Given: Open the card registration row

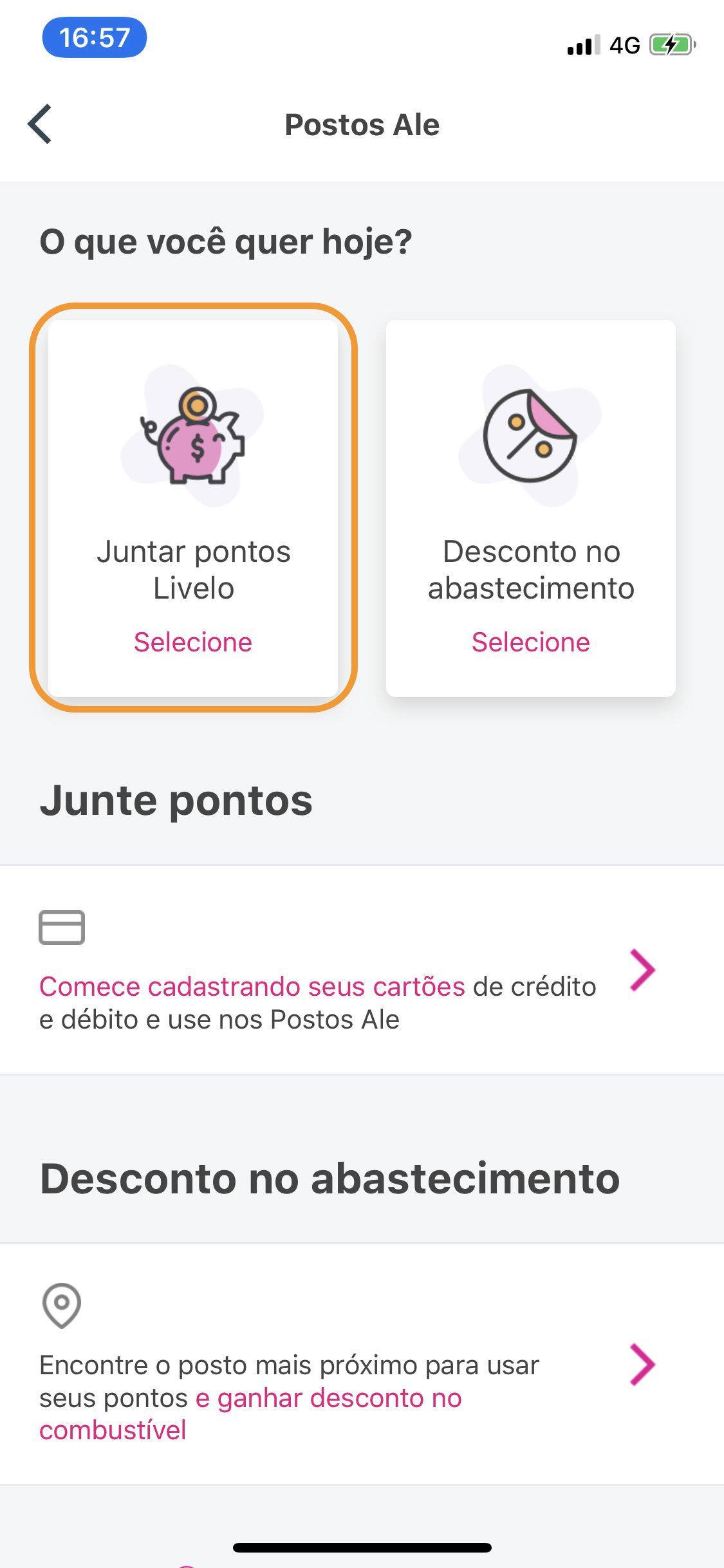Looking at the screenshot, I should click(362, 969).
